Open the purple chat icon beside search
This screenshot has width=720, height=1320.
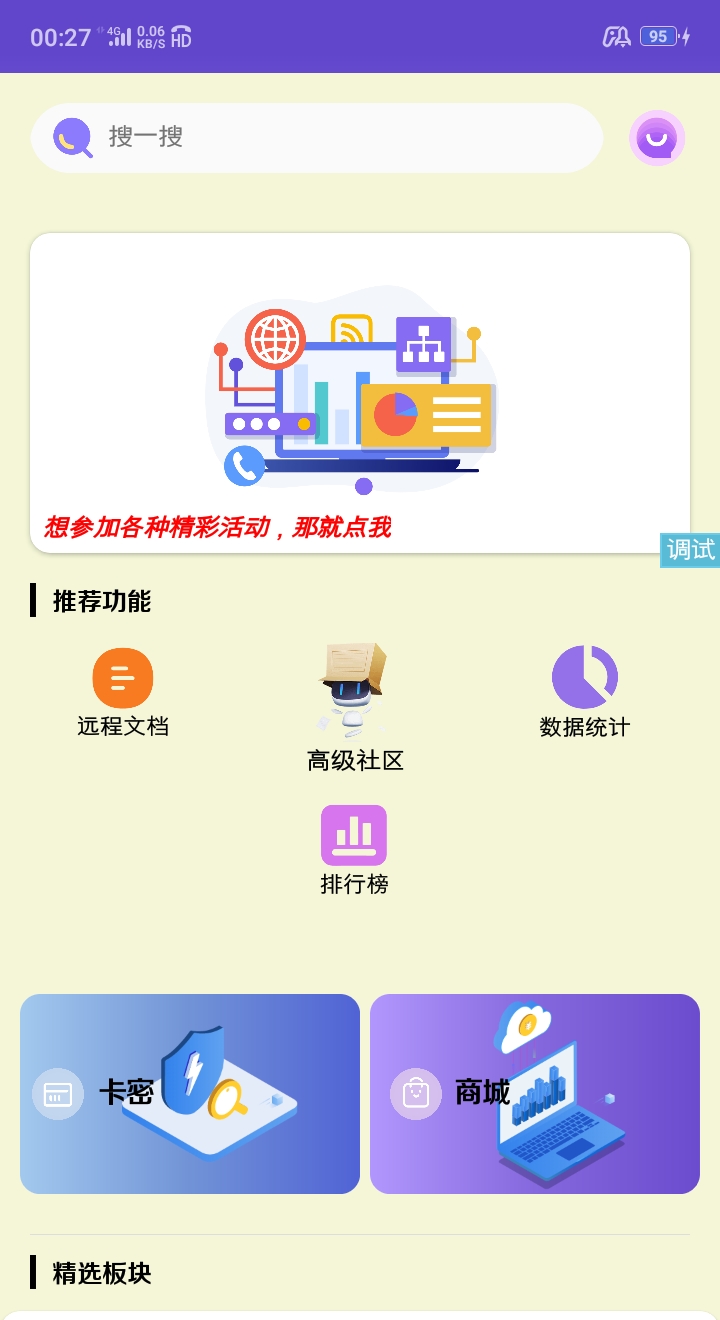click(657, 138)
